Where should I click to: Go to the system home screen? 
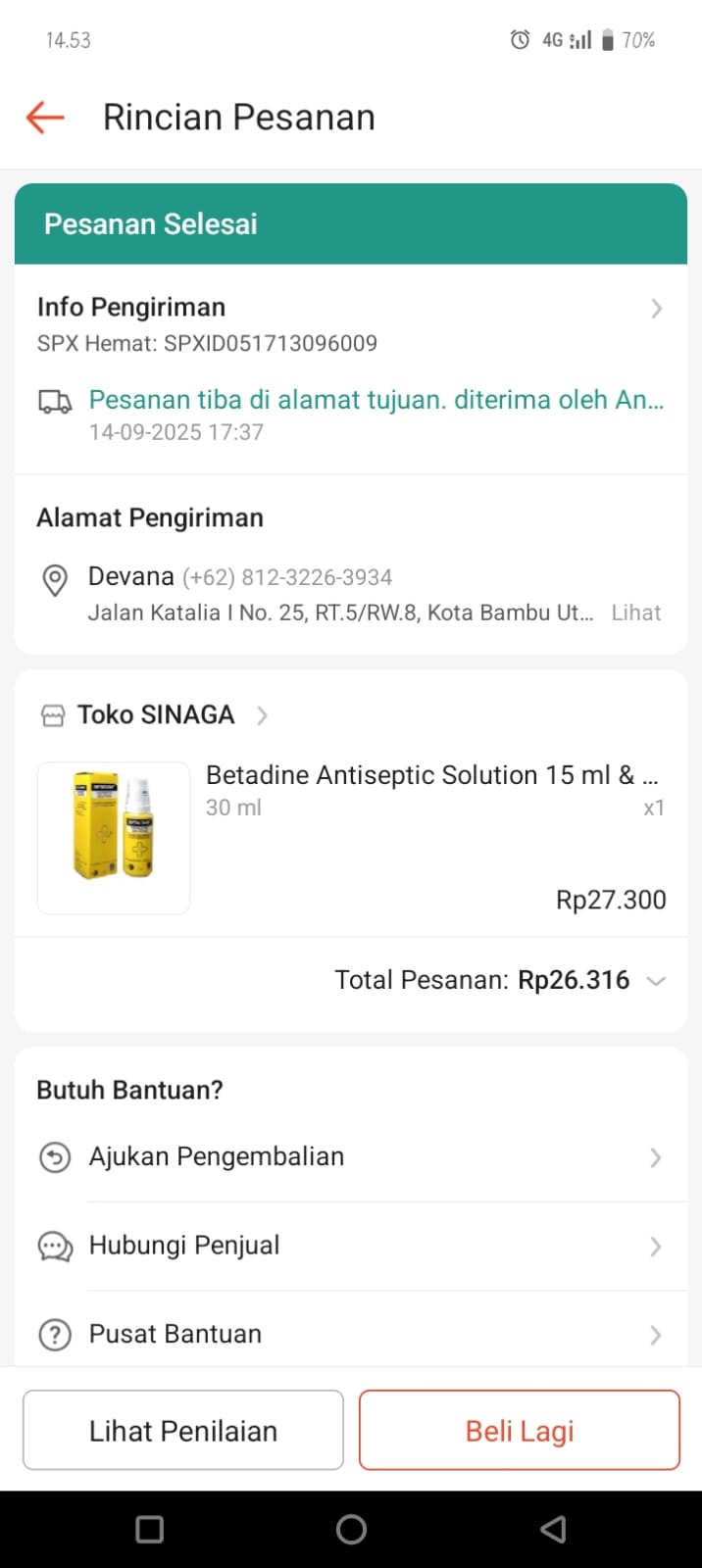[351, 1530]
